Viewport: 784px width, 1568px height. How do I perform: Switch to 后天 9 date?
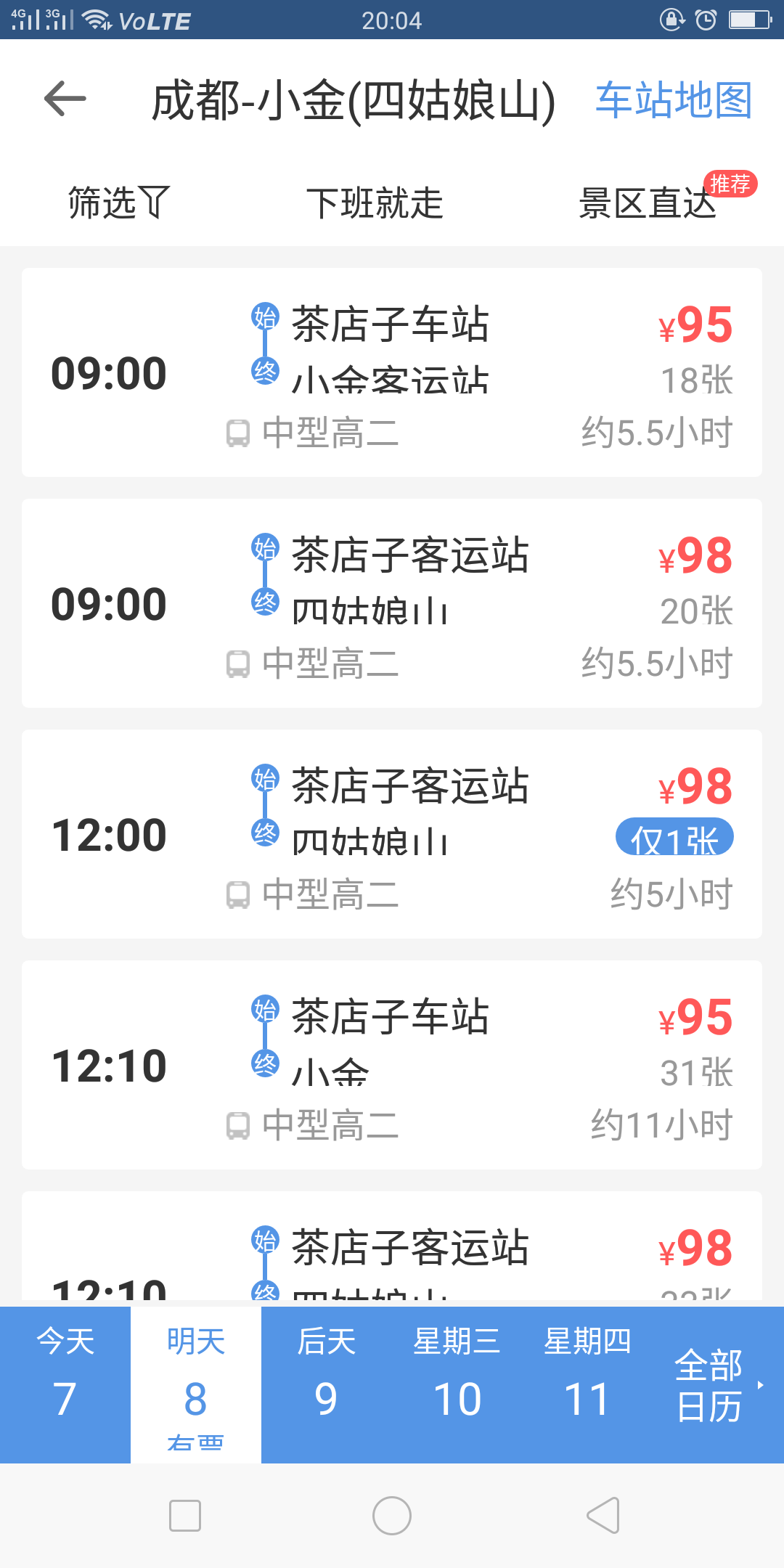(x=327, y=1384)
